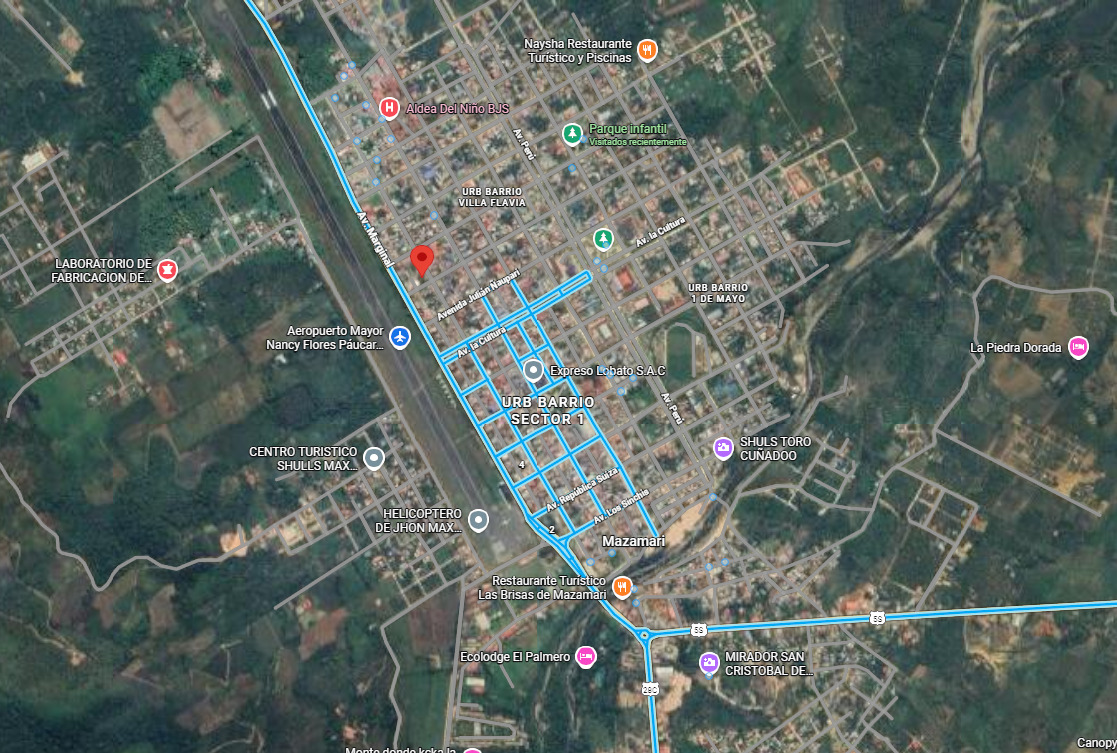The height and width of the screenshot is (753, 1117).
Task: Open Restaurante Turístico Las Brisas de Mazamari
Action: [x=623, y=587]
